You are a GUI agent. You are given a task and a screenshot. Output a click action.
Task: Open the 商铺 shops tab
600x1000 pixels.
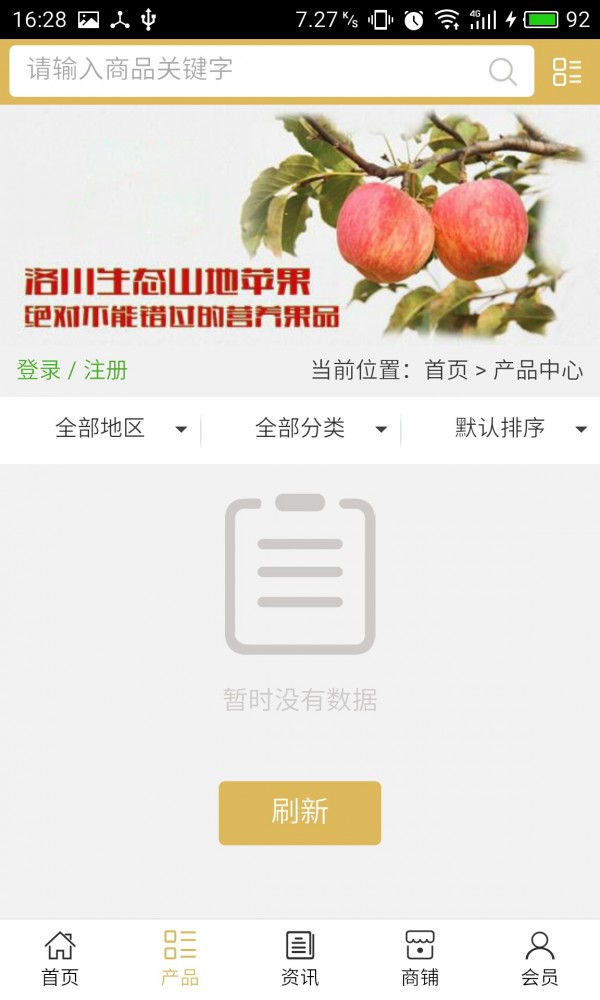(420, 958)
